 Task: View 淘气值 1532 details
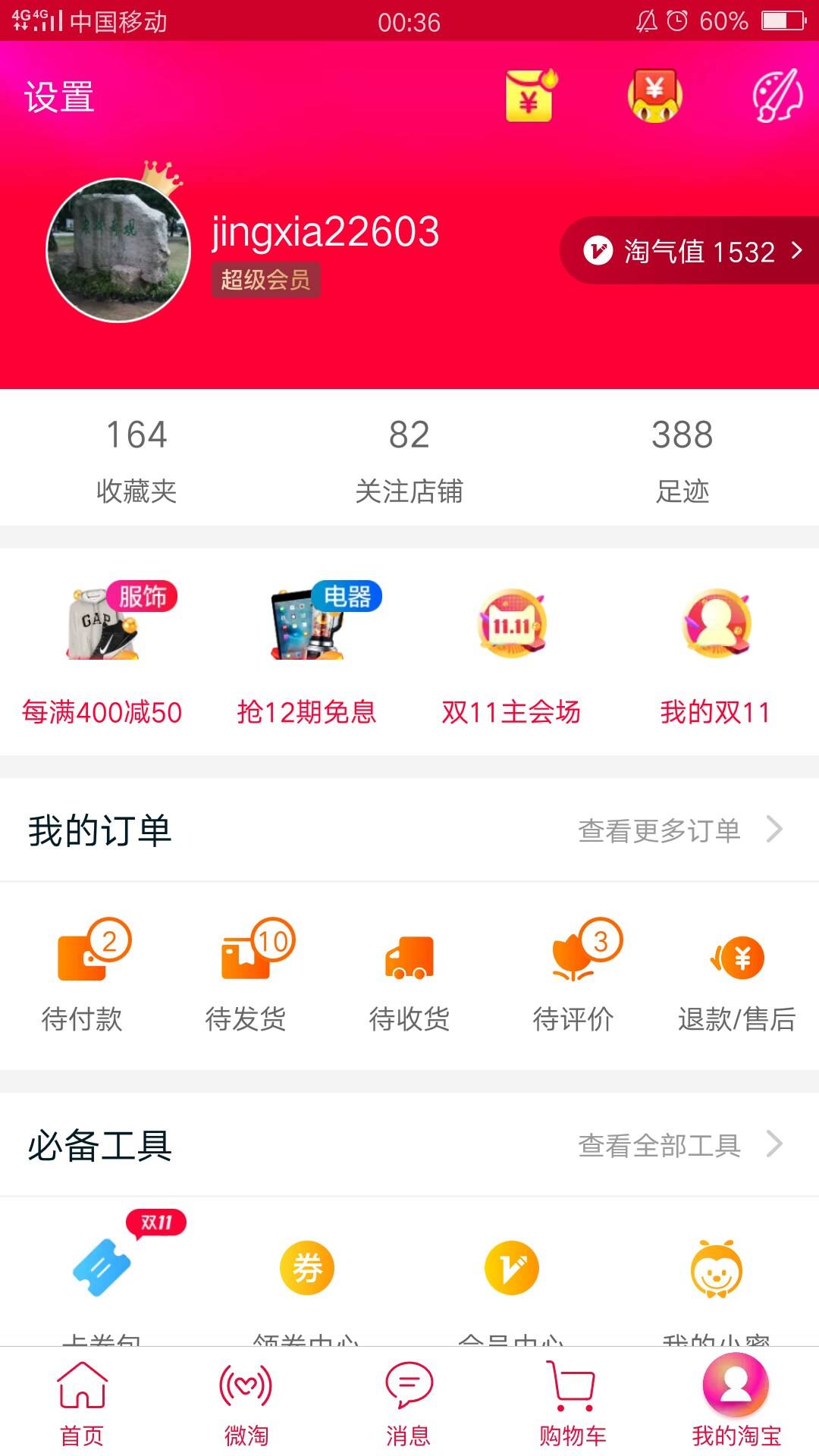[x=692, y=251]
